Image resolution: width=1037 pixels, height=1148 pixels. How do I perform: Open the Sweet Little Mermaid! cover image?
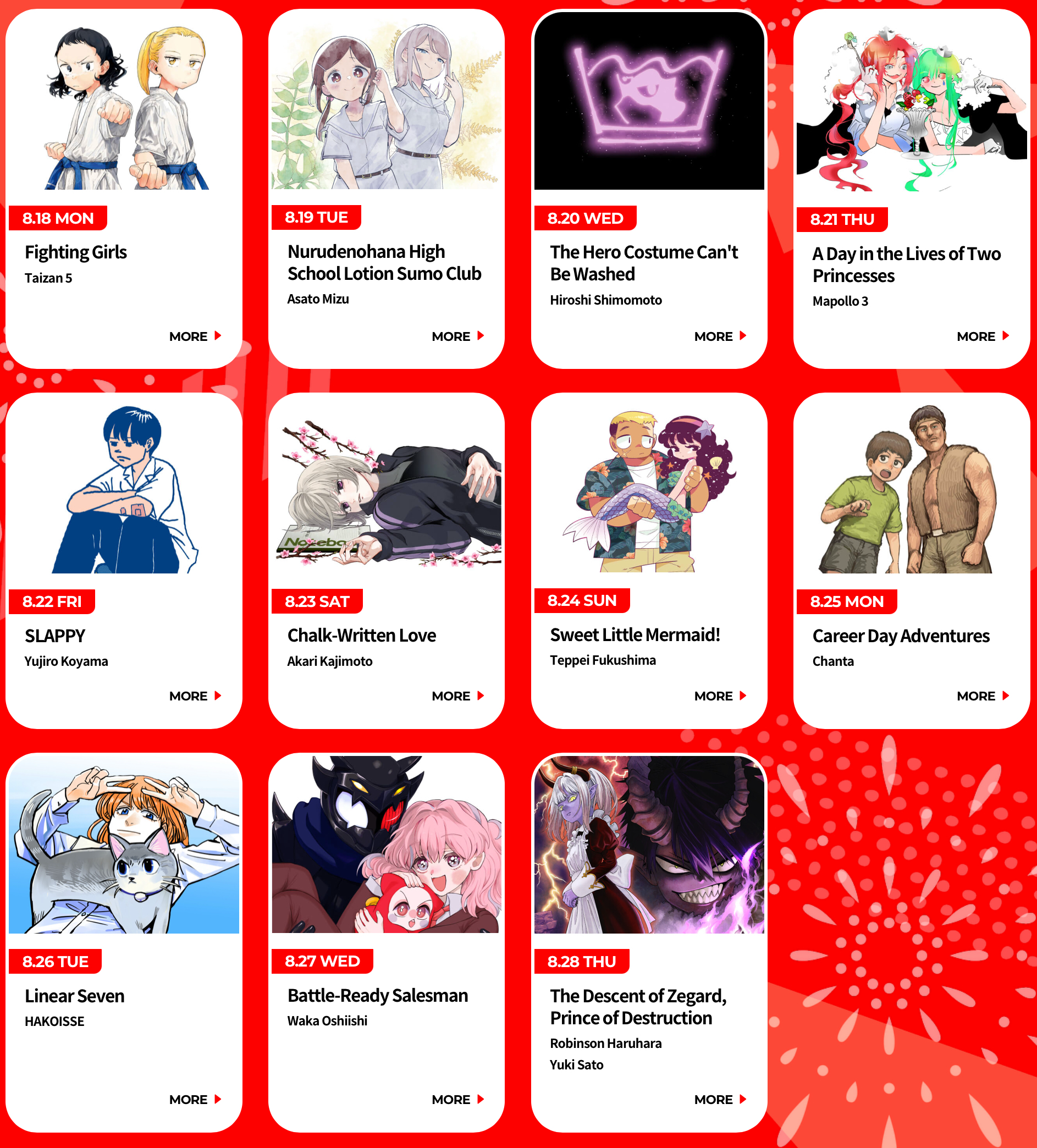(649, 490)
